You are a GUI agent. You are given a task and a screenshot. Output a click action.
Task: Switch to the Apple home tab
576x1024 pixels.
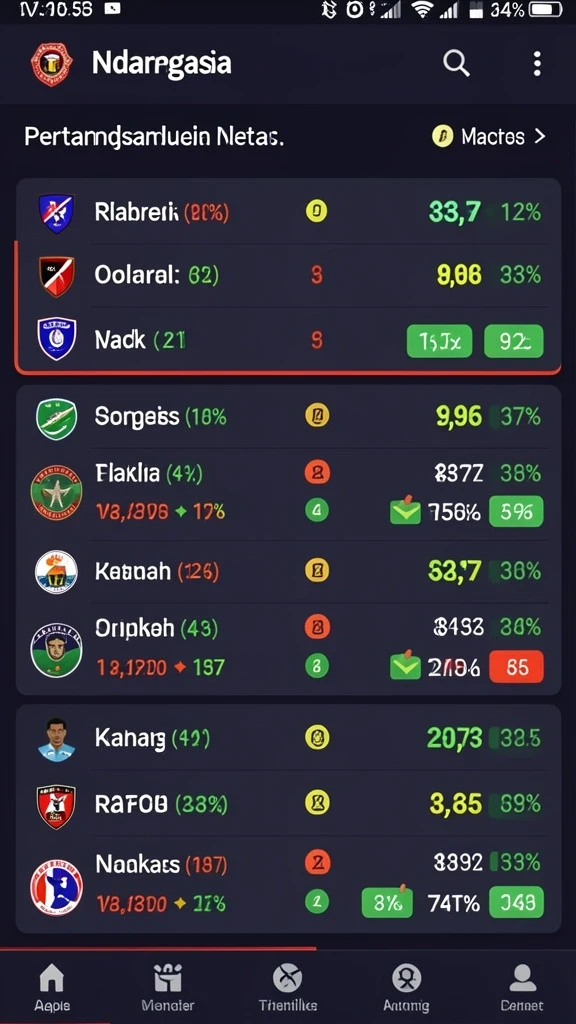(52, 987)
